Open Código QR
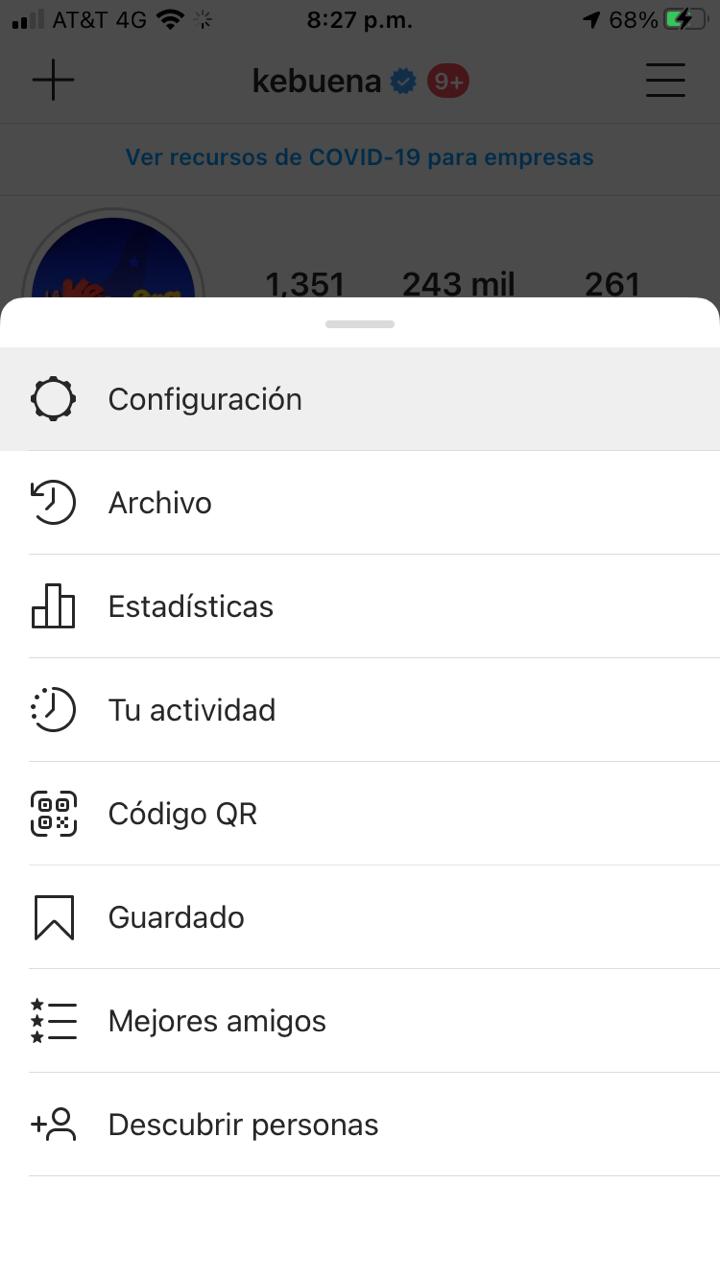 coord(182,814)
